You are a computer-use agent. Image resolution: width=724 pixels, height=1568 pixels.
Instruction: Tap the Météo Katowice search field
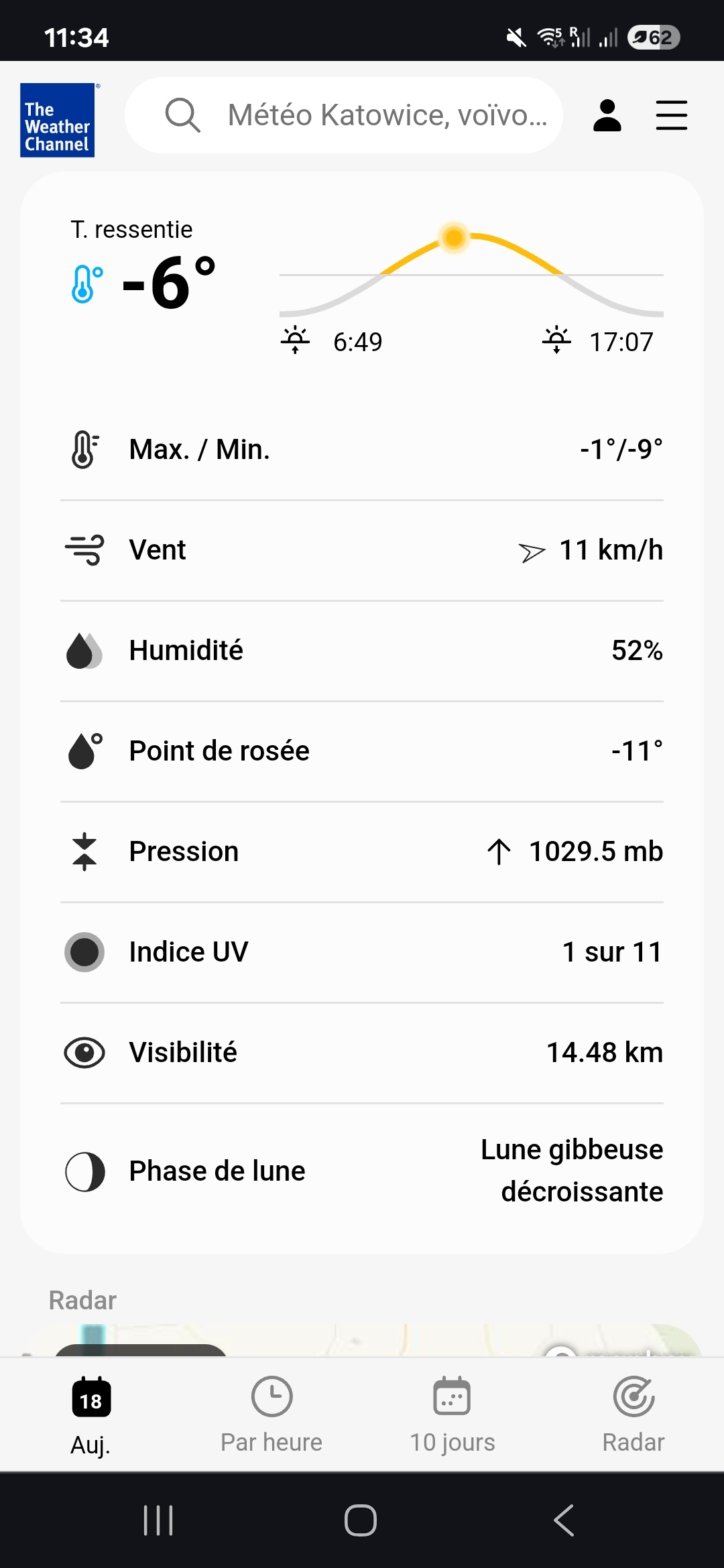(362, 115)
